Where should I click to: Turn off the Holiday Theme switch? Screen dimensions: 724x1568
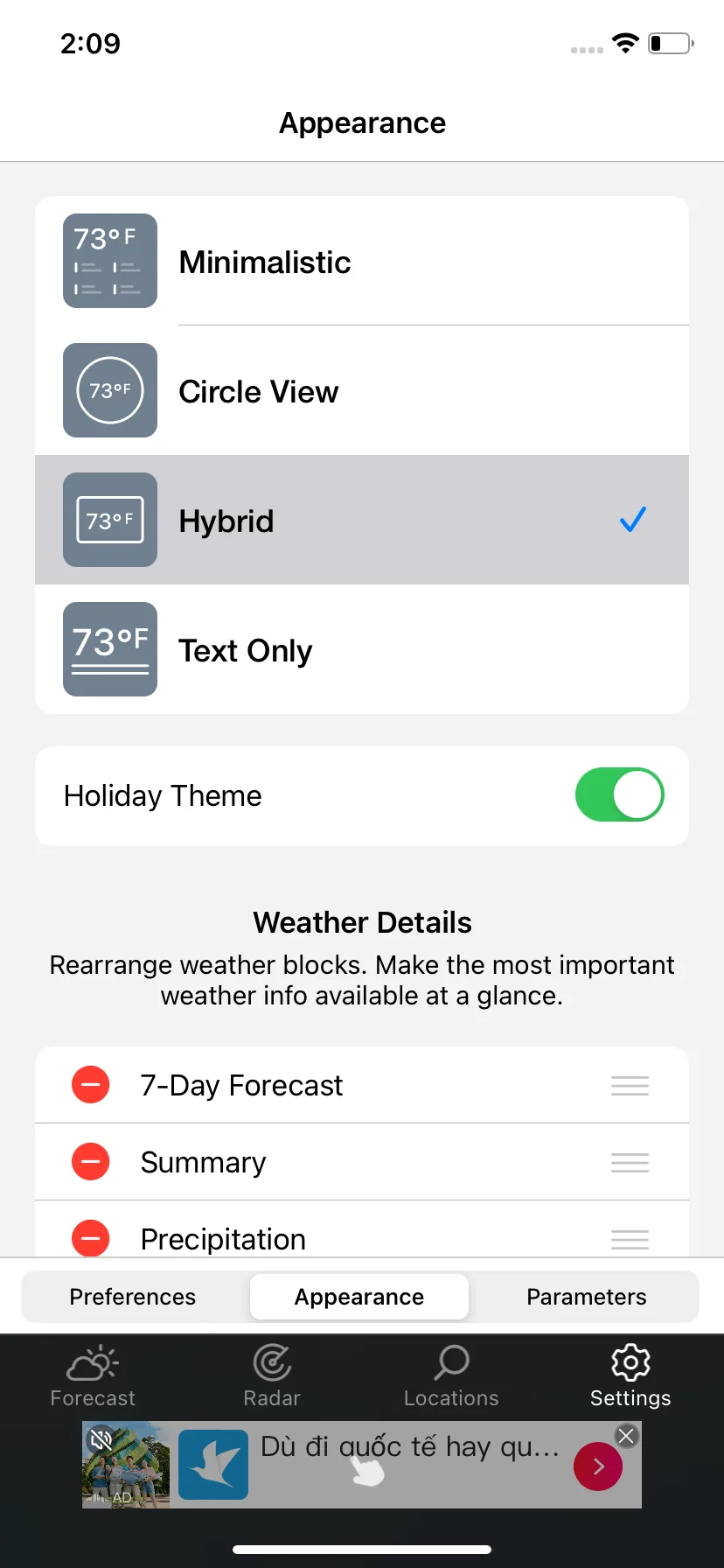coord(619,794)
